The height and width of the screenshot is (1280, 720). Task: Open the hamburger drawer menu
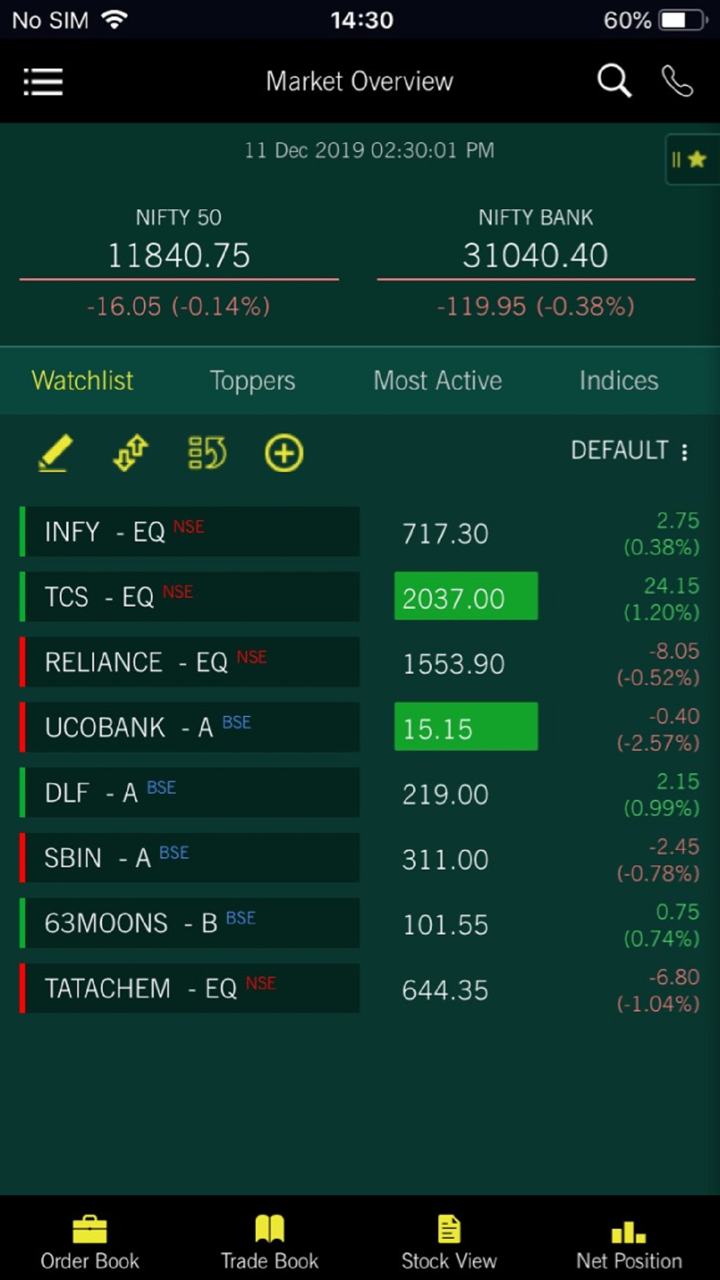click(43, 82)
